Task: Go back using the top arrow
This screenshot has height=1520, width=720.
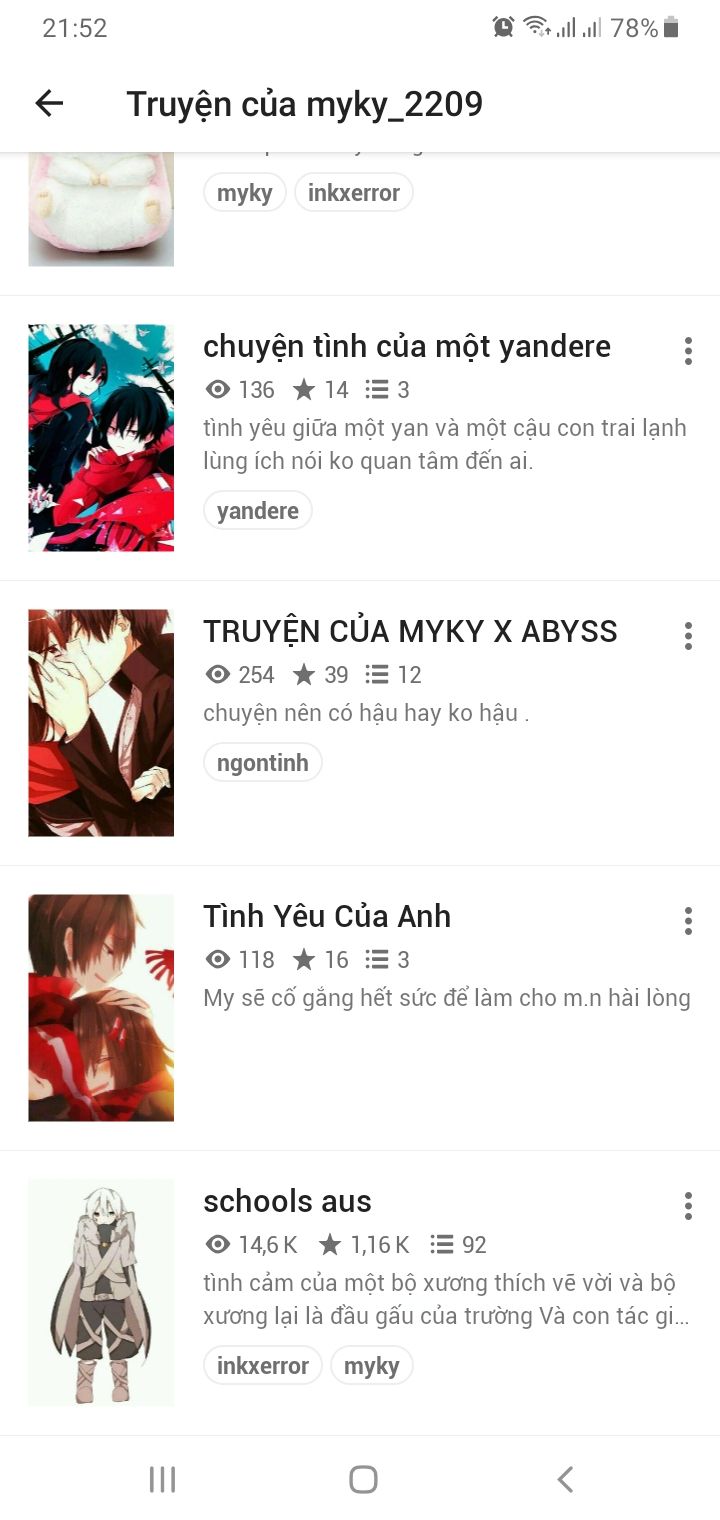Action: (x=49, y=103)
